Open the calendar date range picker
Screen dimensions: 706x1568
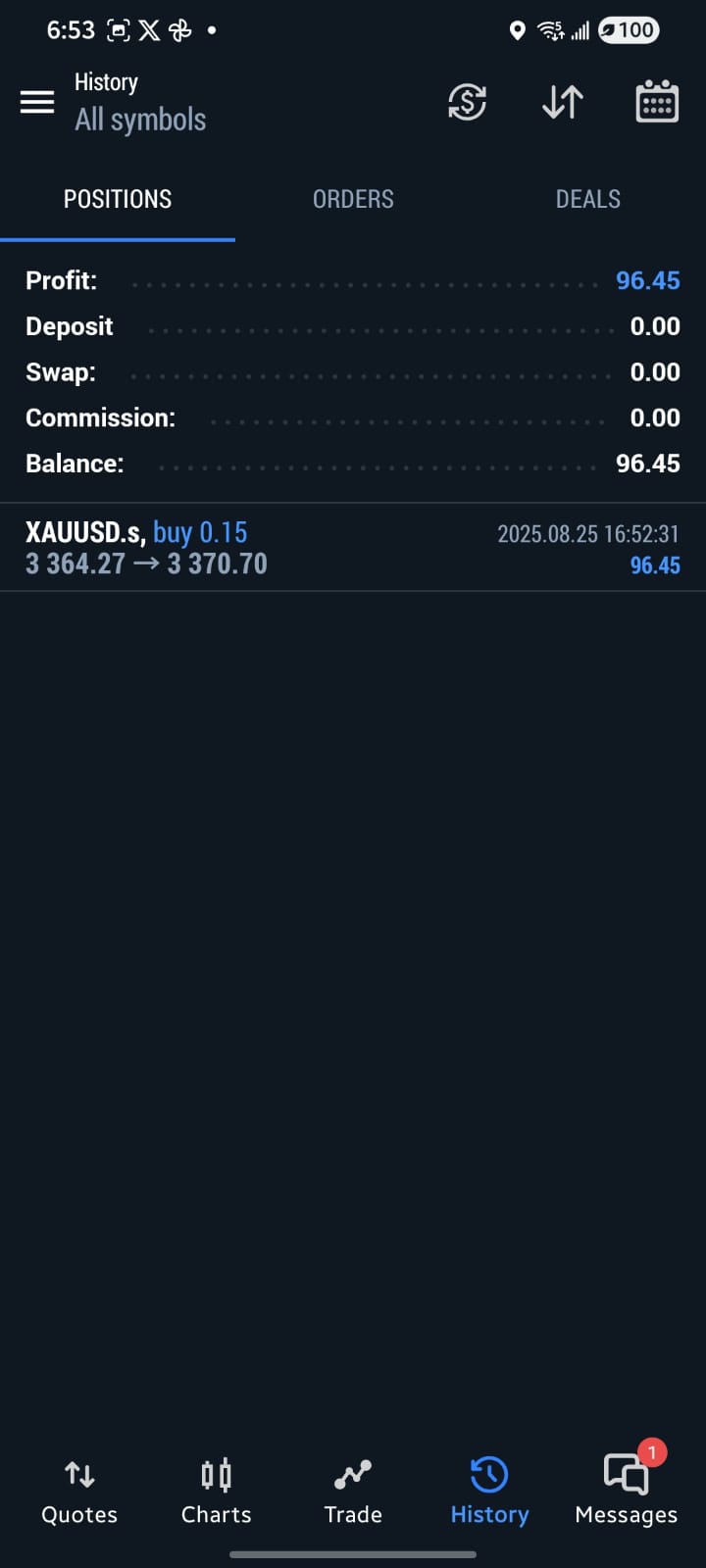pyautogui.click(x=657, y=102)
